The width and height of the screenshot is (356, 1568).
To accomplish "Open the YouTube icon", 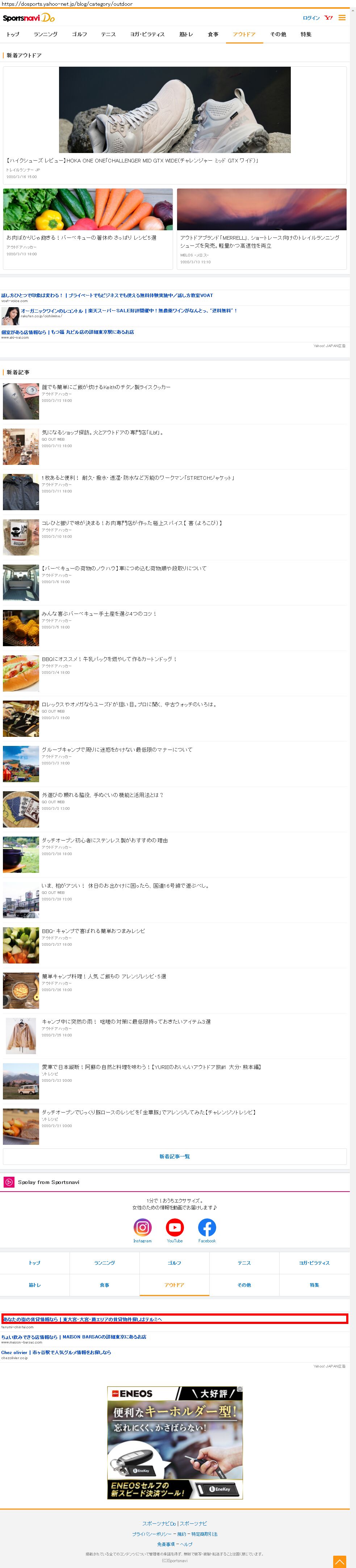I will [175, 1227].
